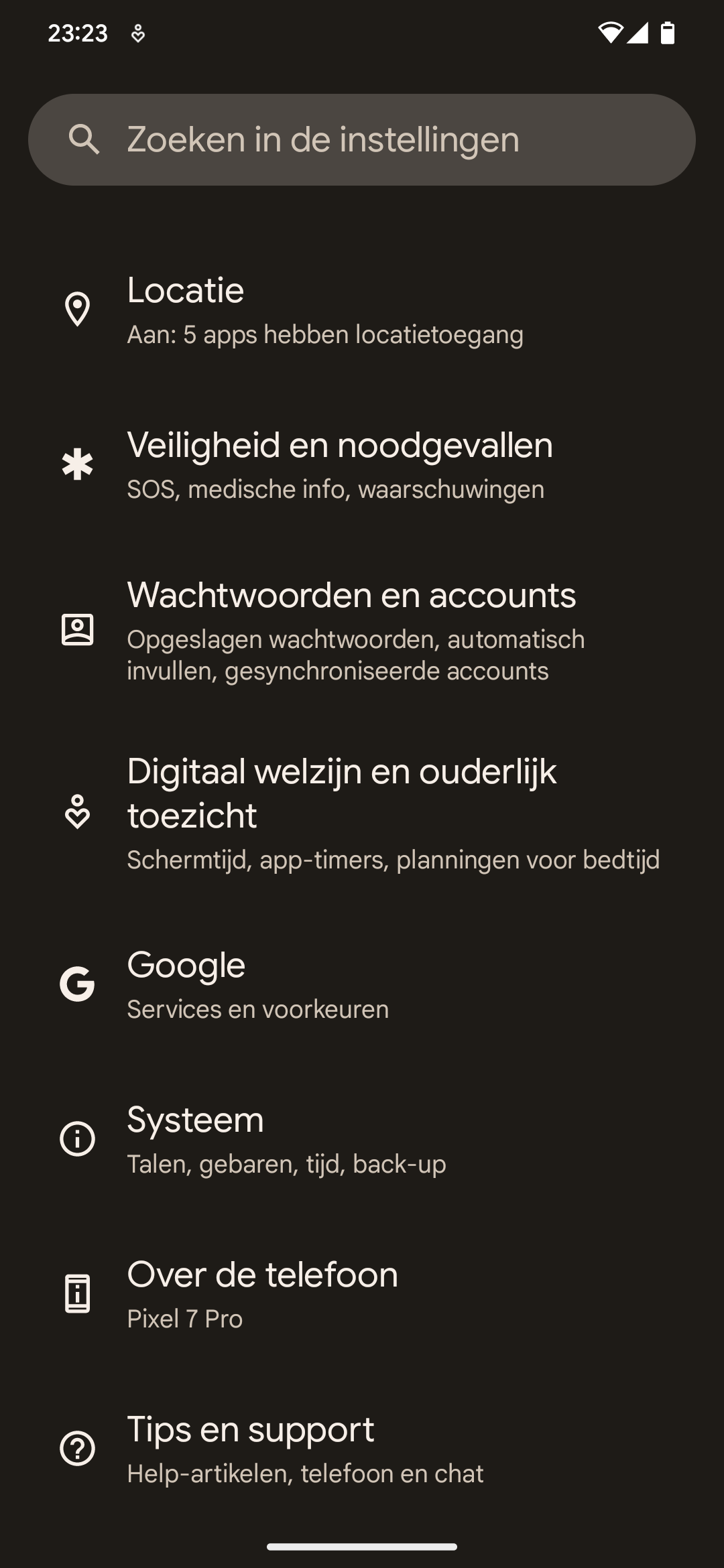724x1568 pixels.
Task: Open Digitaal welzijn en ouderlijk toezicht
Action: click(x=362, y=813)
